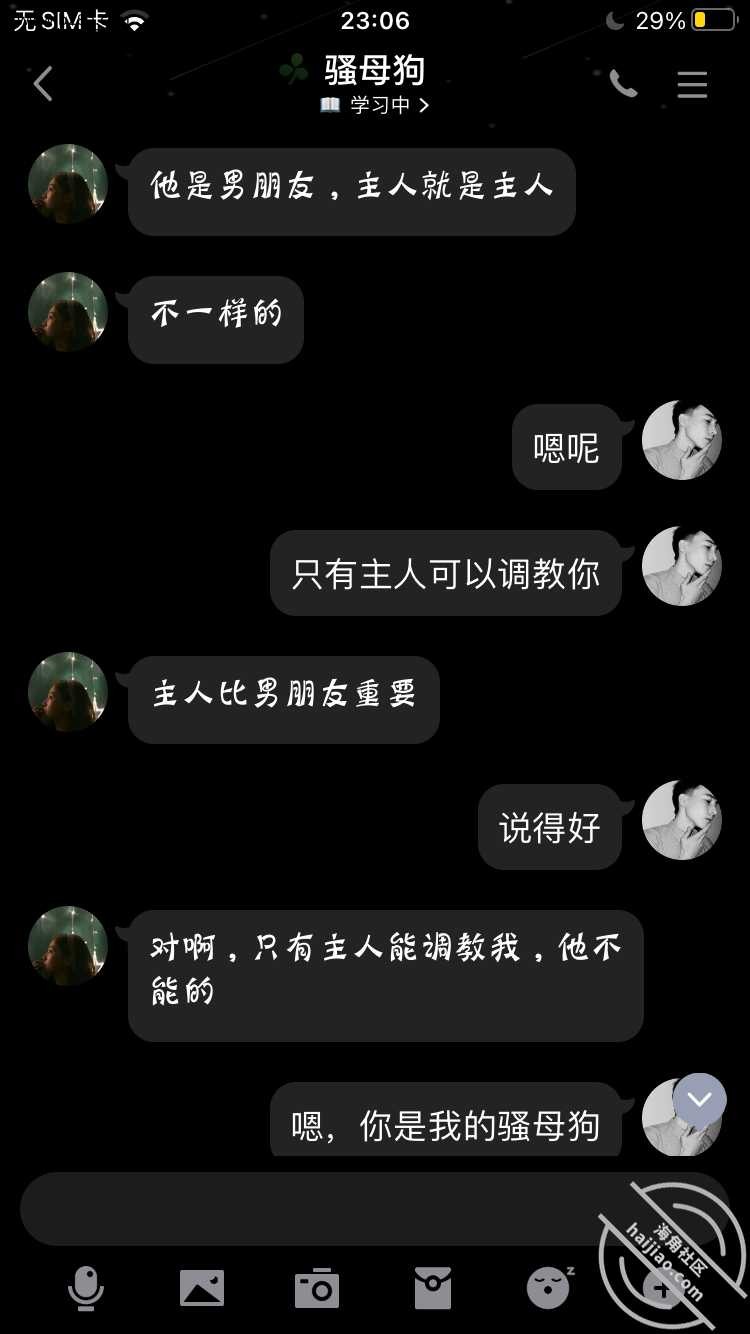Screen dimensions: 750x1334
Task: Open the 学习中 status under the chat title
Action: (375, 105)
